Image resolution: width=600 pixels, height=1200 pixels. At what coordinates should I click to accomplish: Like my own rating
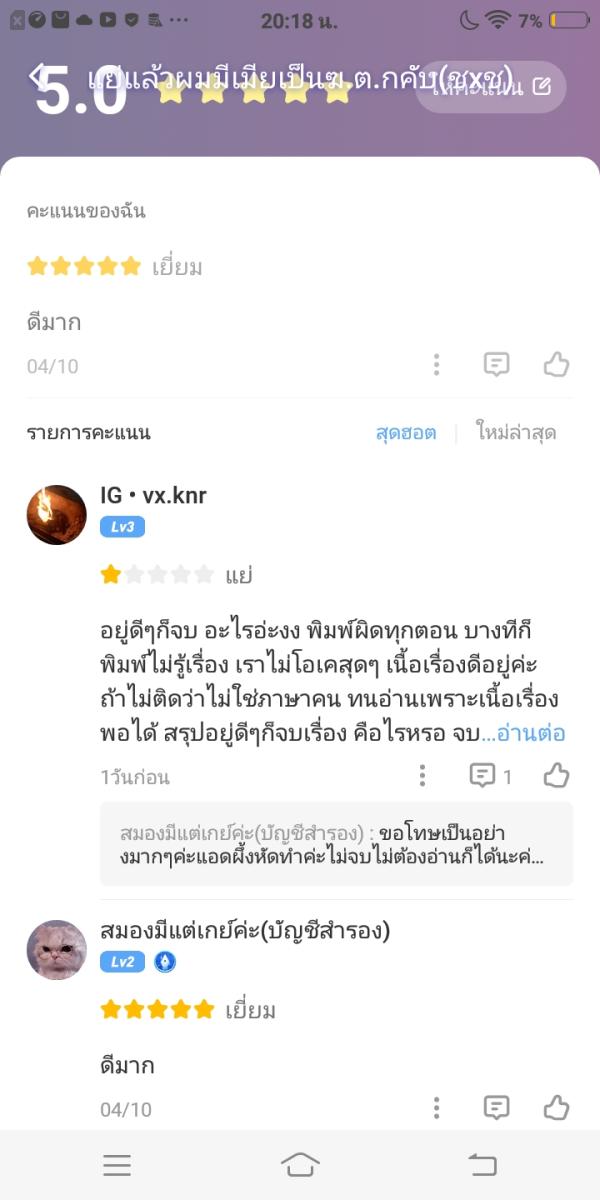point(556,365)
